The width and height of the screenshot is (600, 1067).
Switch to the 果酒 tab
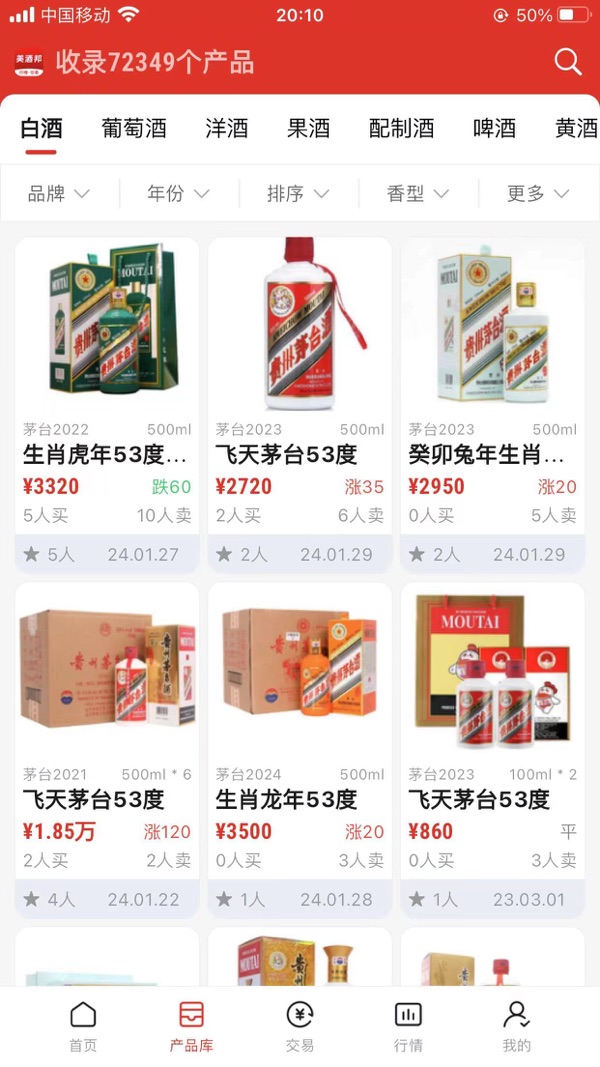[308, 128]
